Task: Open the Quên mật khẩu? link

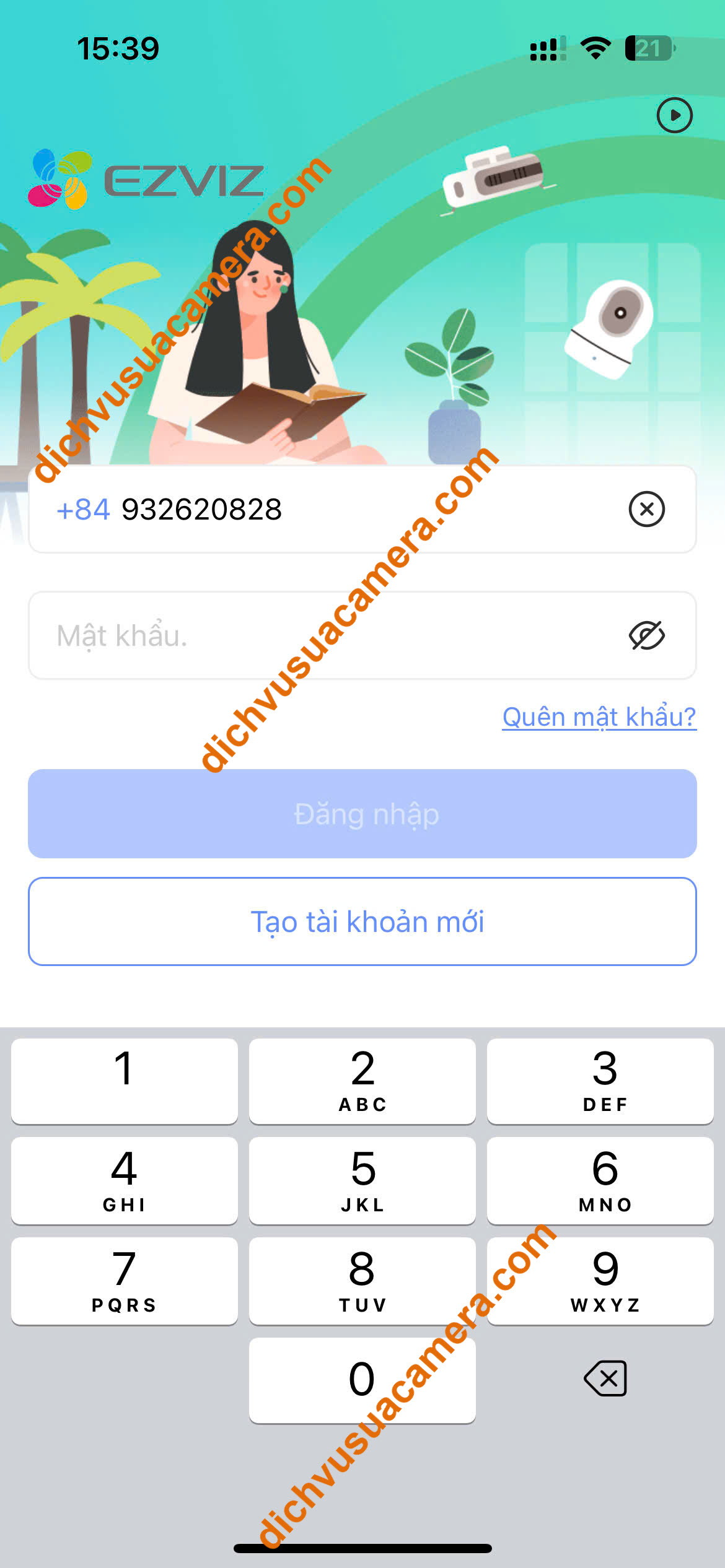Action: pyautogui.click(x=599, y=717)
